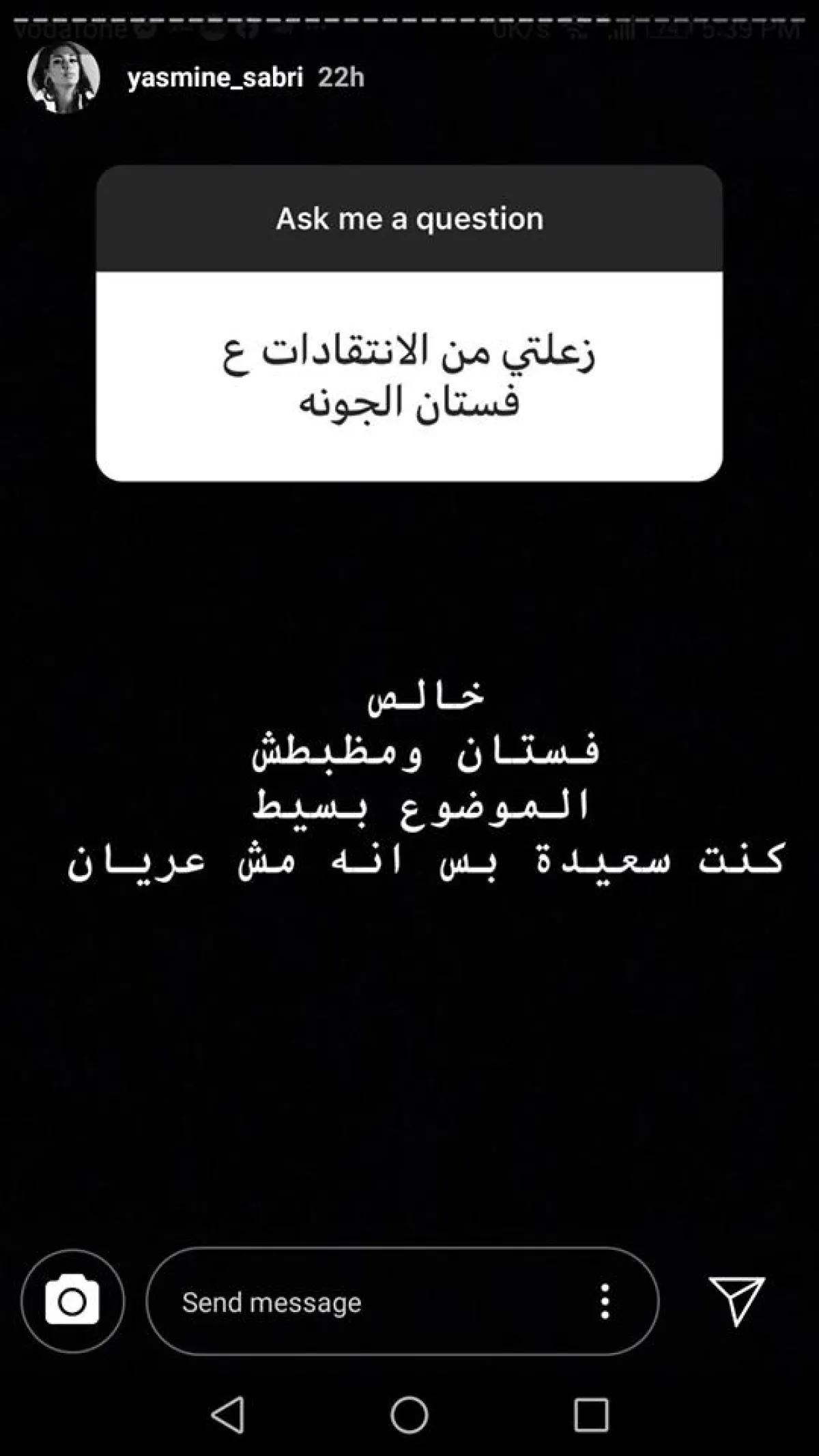Open the camera icon
The width and height of the screenshot is (819, 1456).
72,1301
